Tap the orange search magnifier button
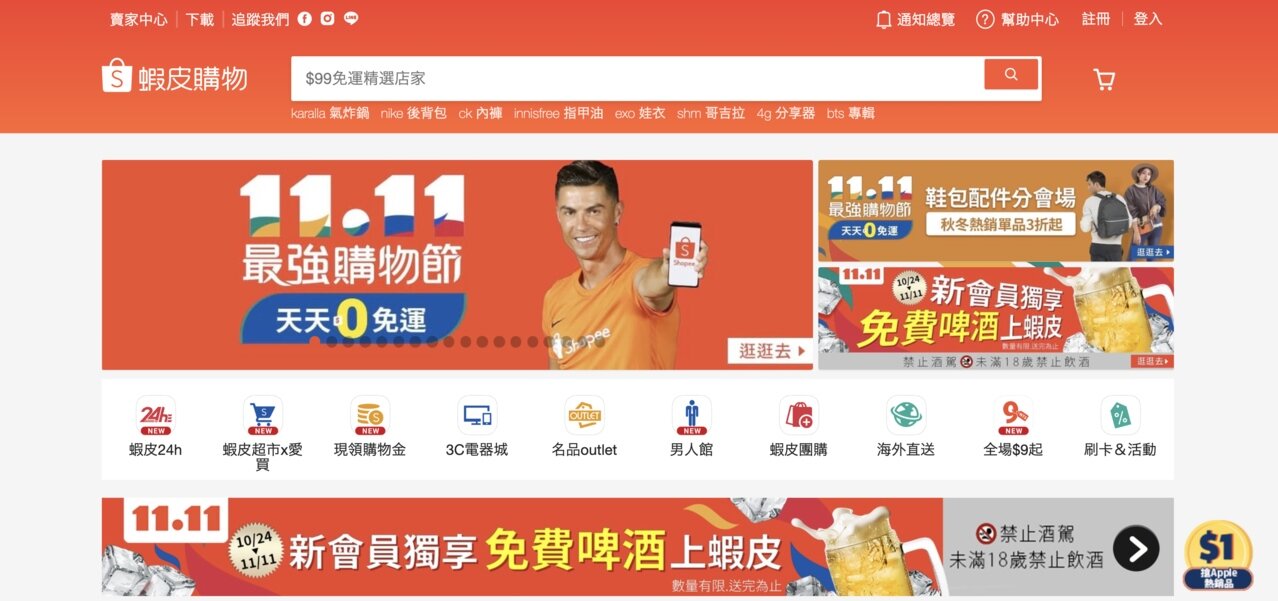 1011,75
